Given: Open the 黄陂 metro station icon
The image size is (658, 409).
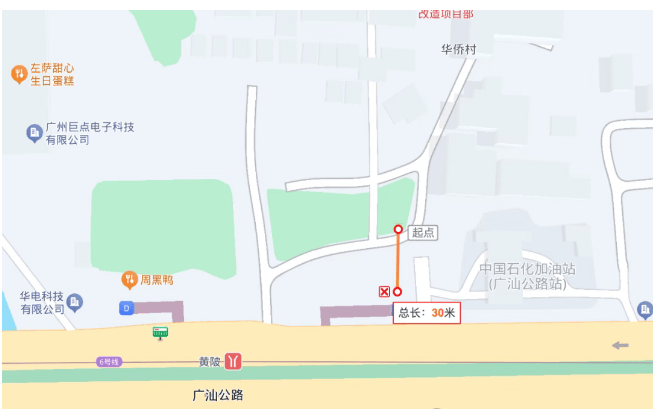Looking at the screenshot, I should [233, 359].
